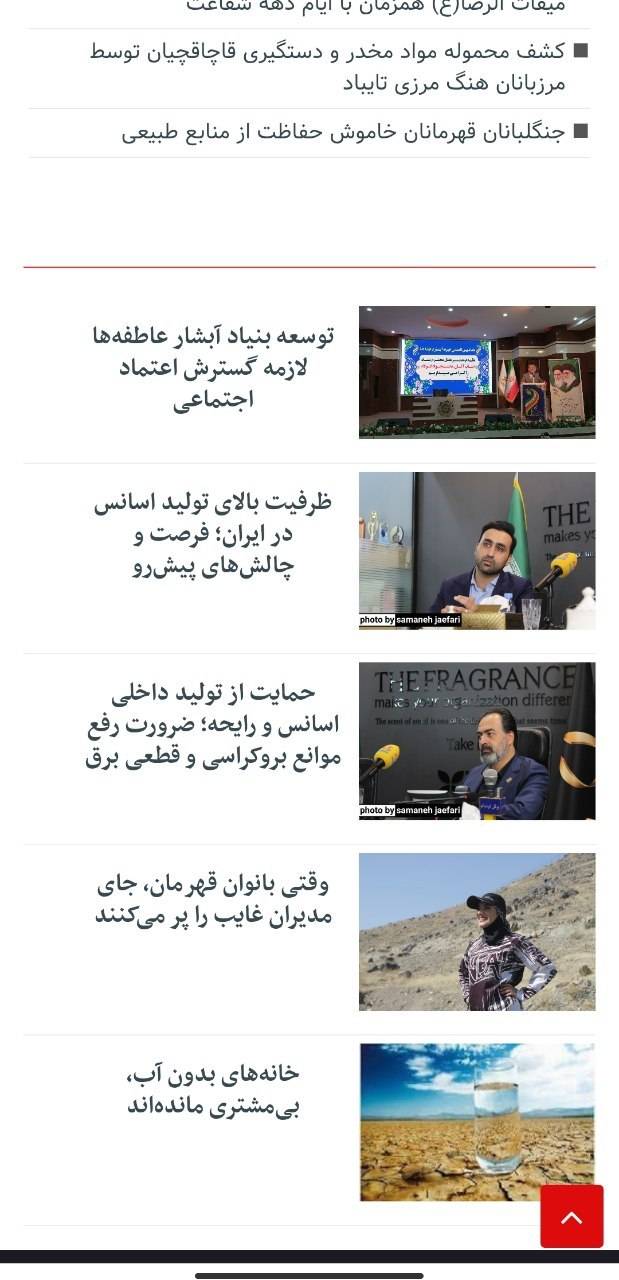Image resolution: width=619 pixels, height=1280 pixels.
Task: Open article about champion women replacing absent managers
Action: [213, 900]
